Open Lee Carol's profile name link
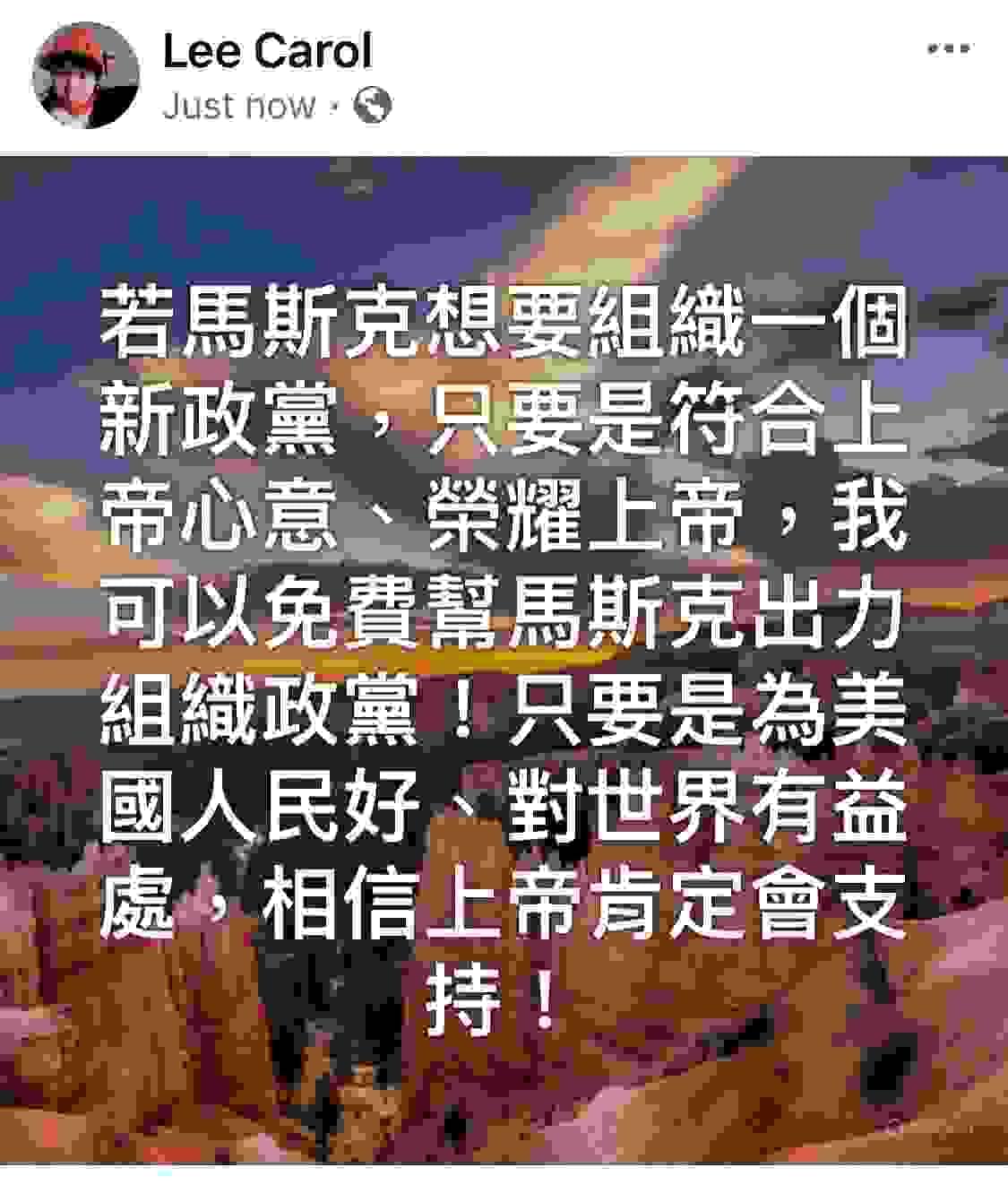The image size is (1008, 1185). point(266,50)
